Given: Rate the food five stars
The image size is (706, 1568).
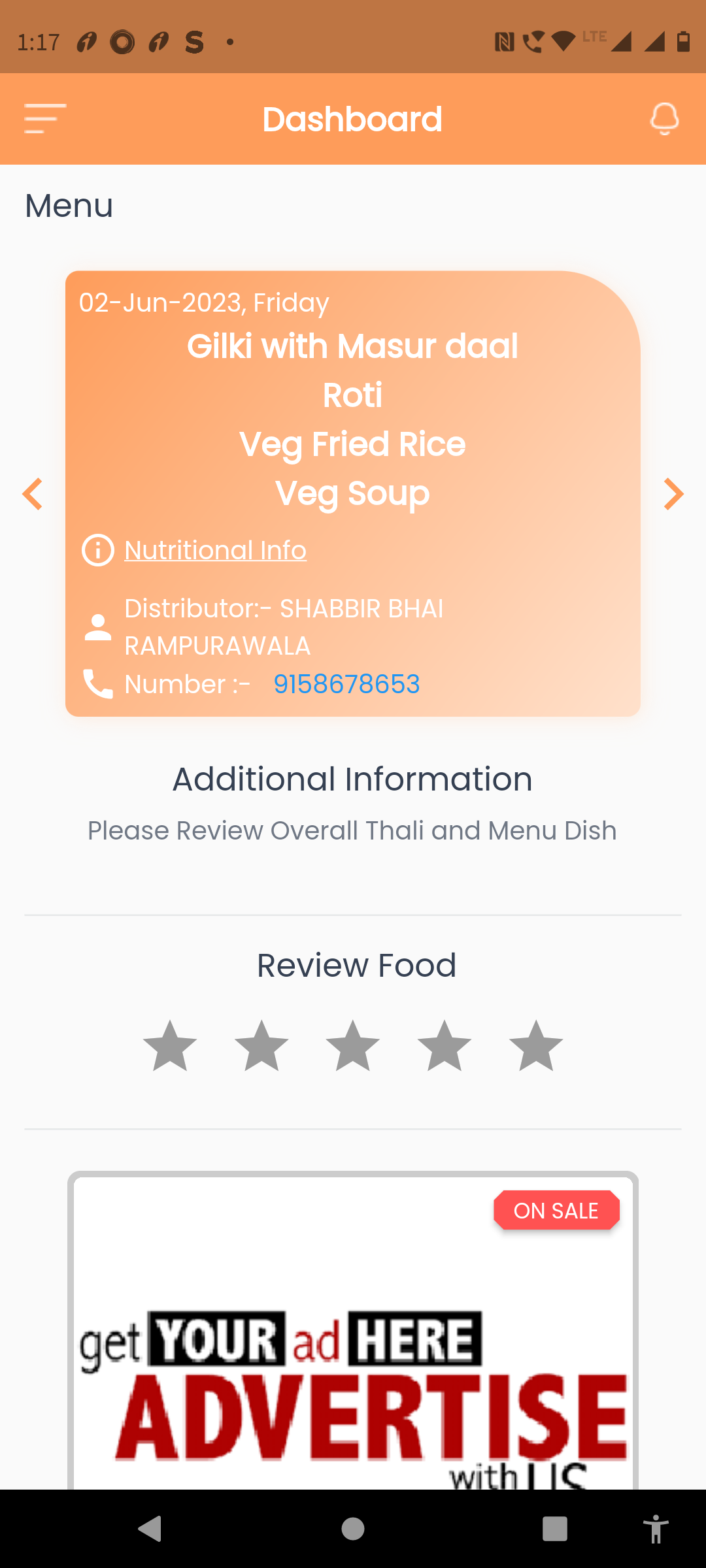Looking at the screenshot, I should click(x=536, y=1046).
